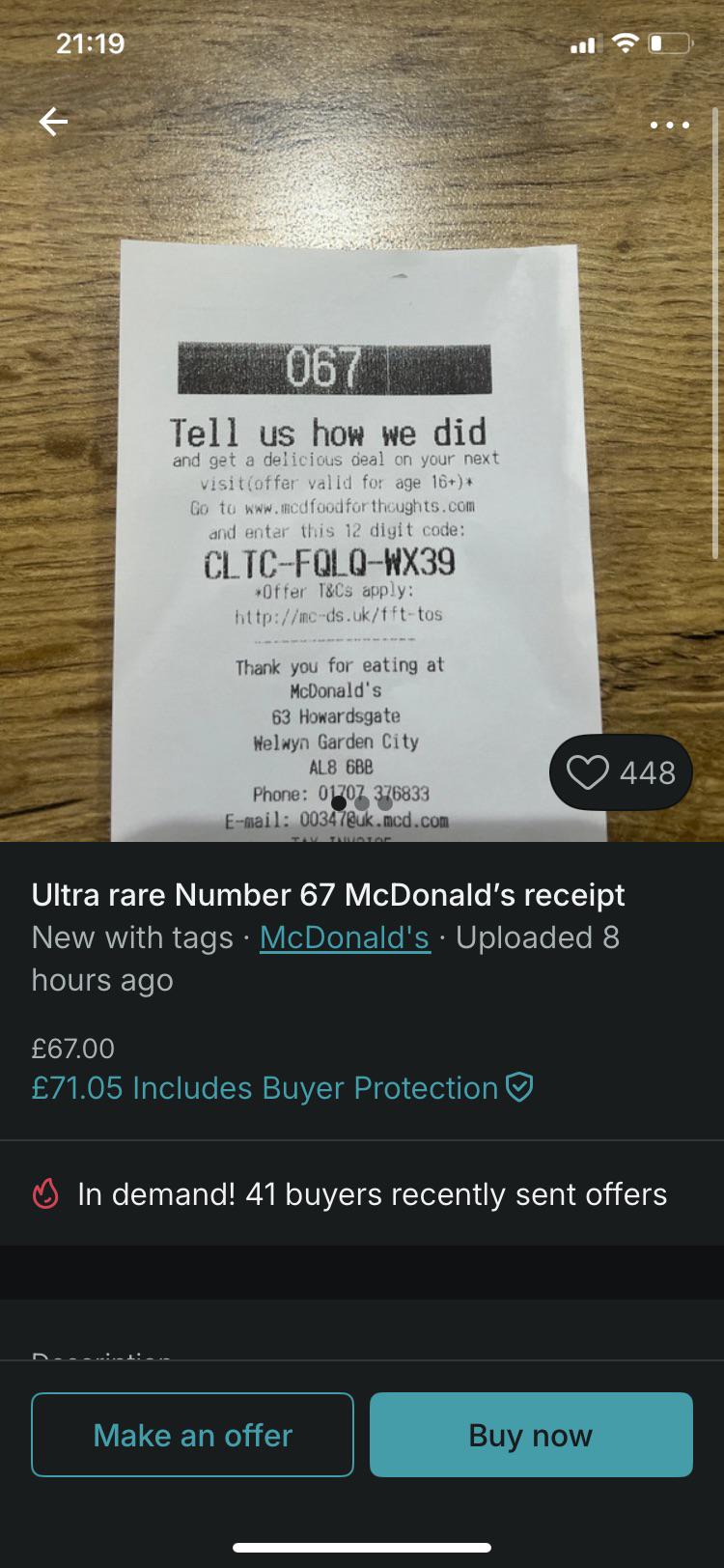View Buyer Protection price details
The height and width of the screenshot is (1568, 724).
[x=282, y=1088]
